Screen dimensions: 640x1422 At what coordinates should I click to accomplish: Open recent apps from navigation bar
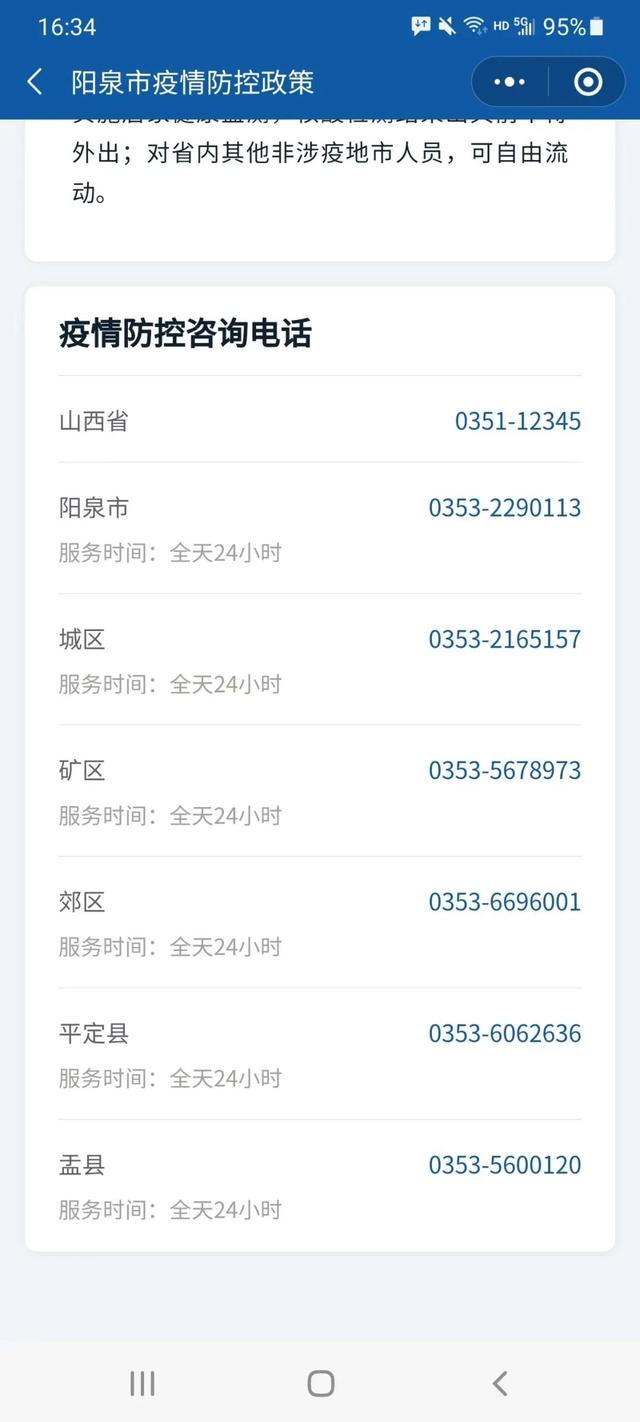click(x=142, y=1383)
